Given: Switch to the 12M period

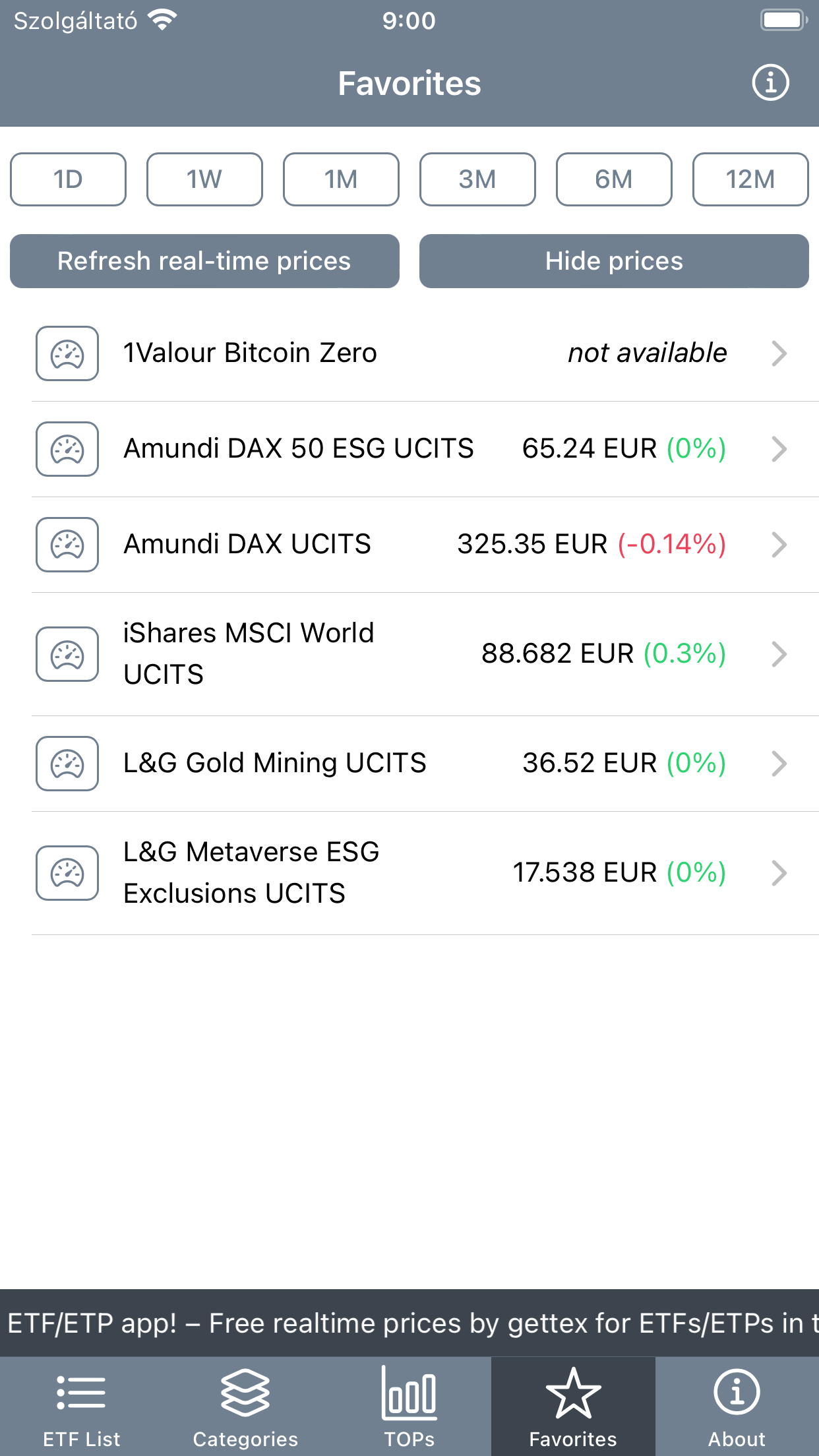Looking at the screenshot, I should point(750,179).
